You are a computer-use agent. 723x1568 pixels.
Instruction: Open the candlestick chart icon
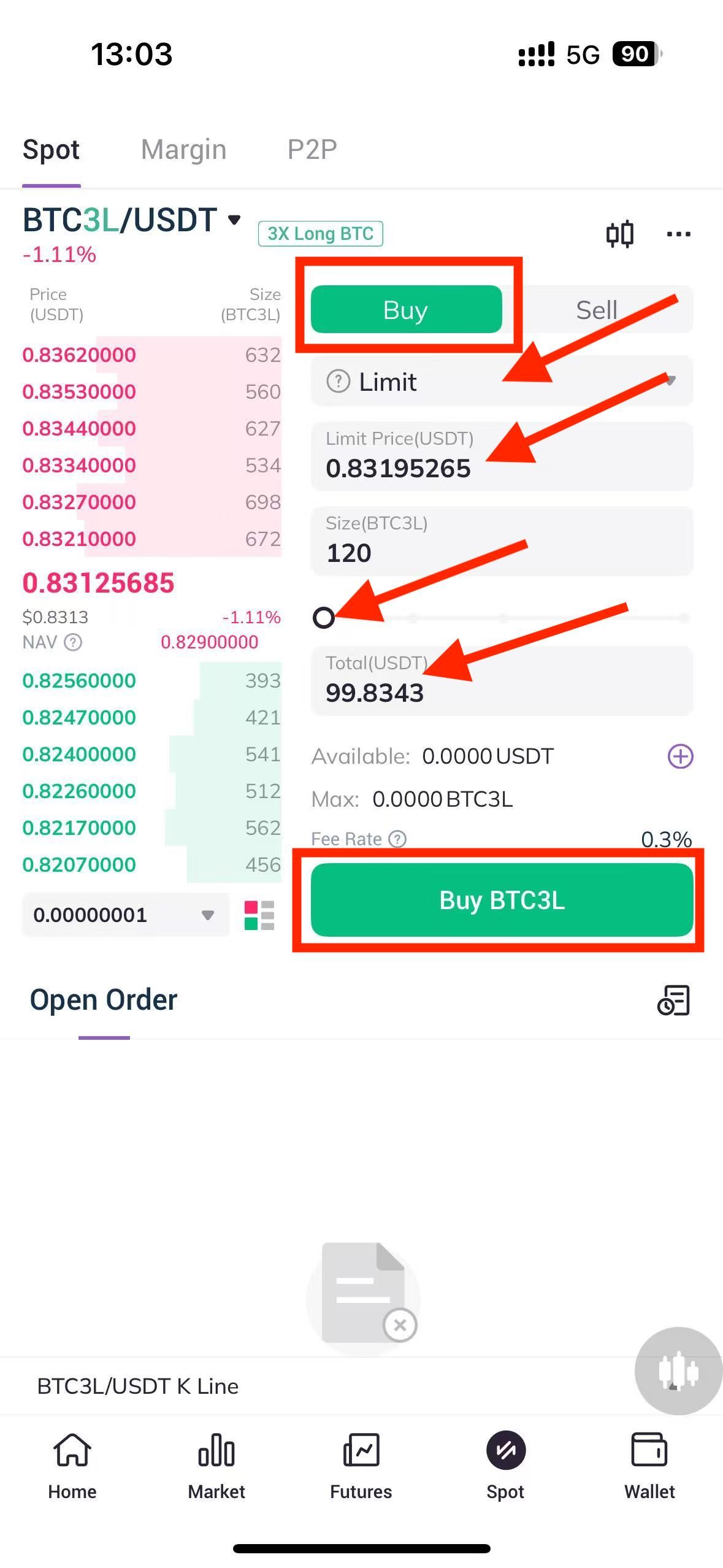point(619,234)
